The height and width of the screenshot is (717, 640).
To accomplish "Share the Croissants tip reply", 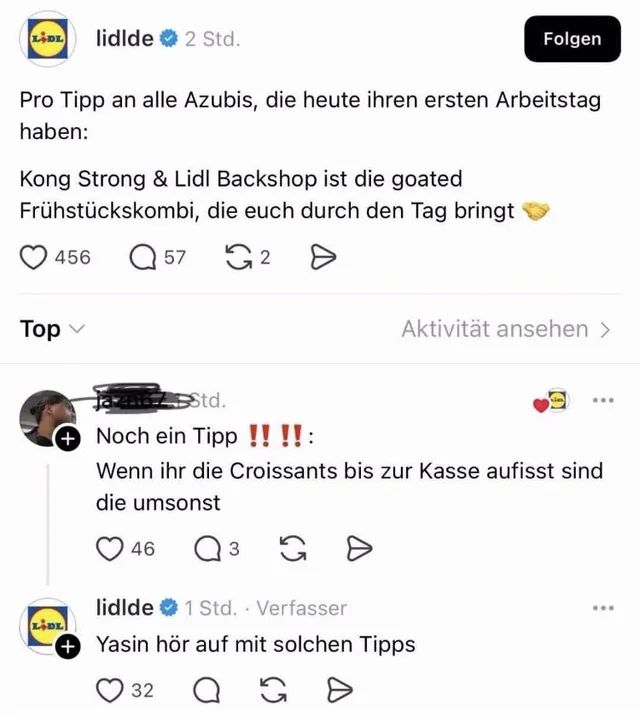I will 358,548.
